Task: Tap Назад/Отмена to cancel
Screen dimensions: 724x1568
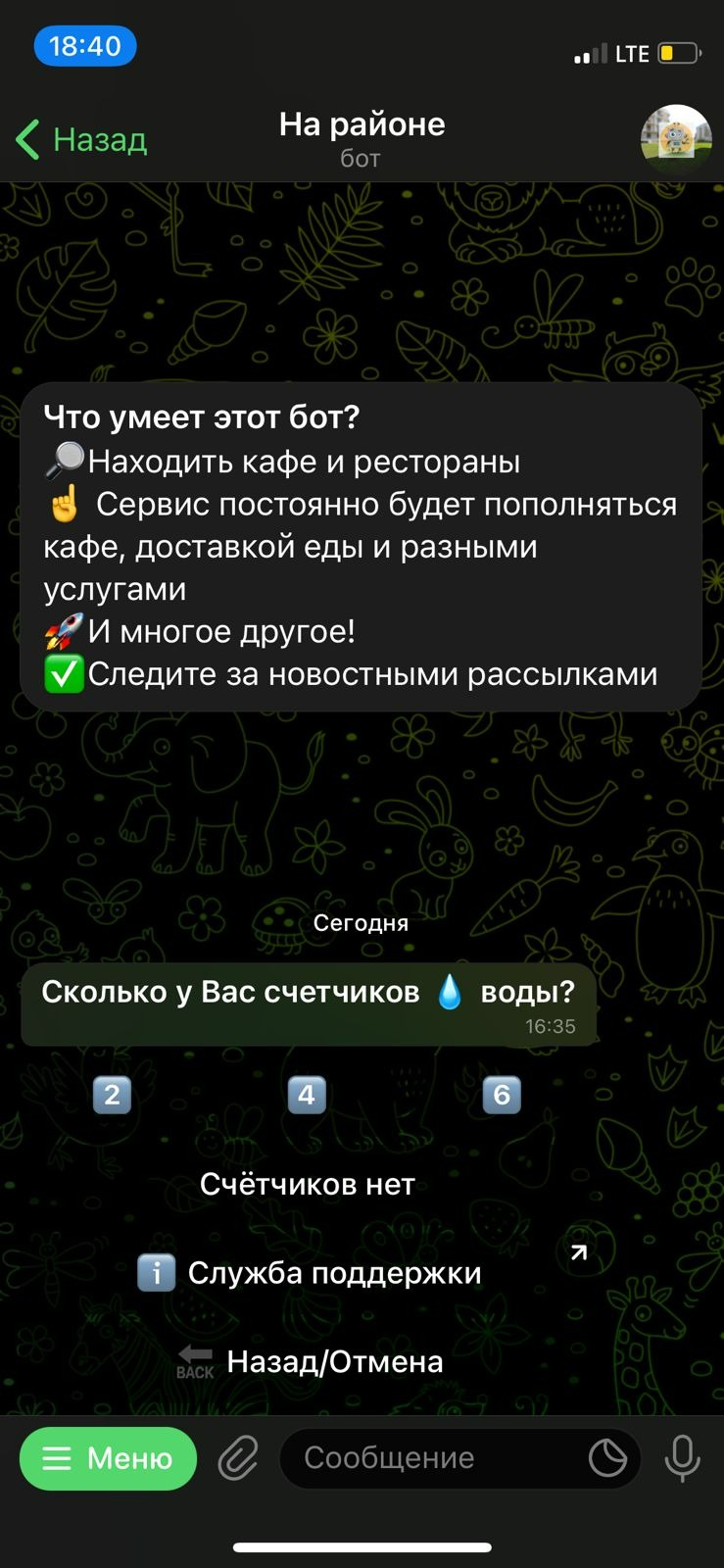Action: (x=308, y=1361)
